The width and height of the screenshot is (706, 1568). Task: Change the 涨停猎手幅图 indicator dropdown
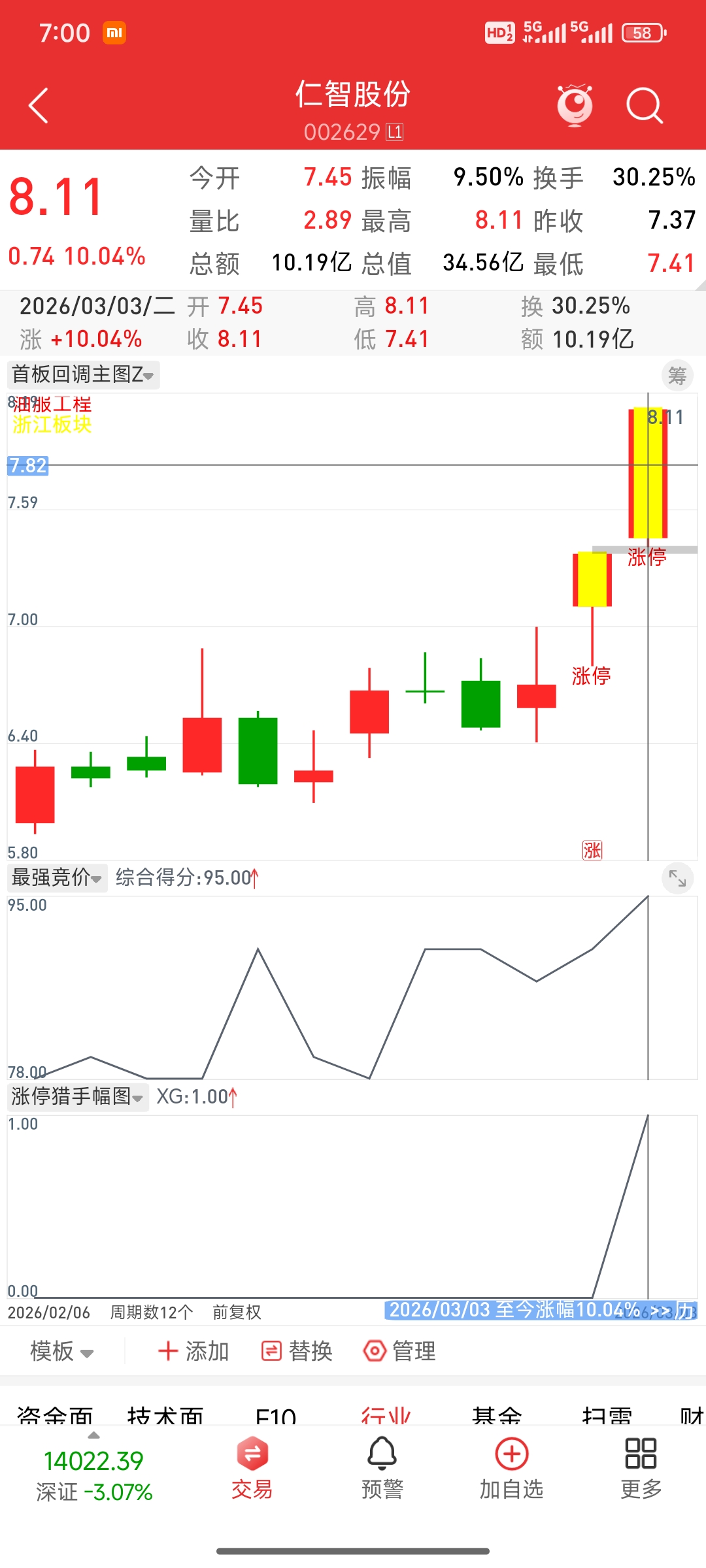coord(78,1096)
